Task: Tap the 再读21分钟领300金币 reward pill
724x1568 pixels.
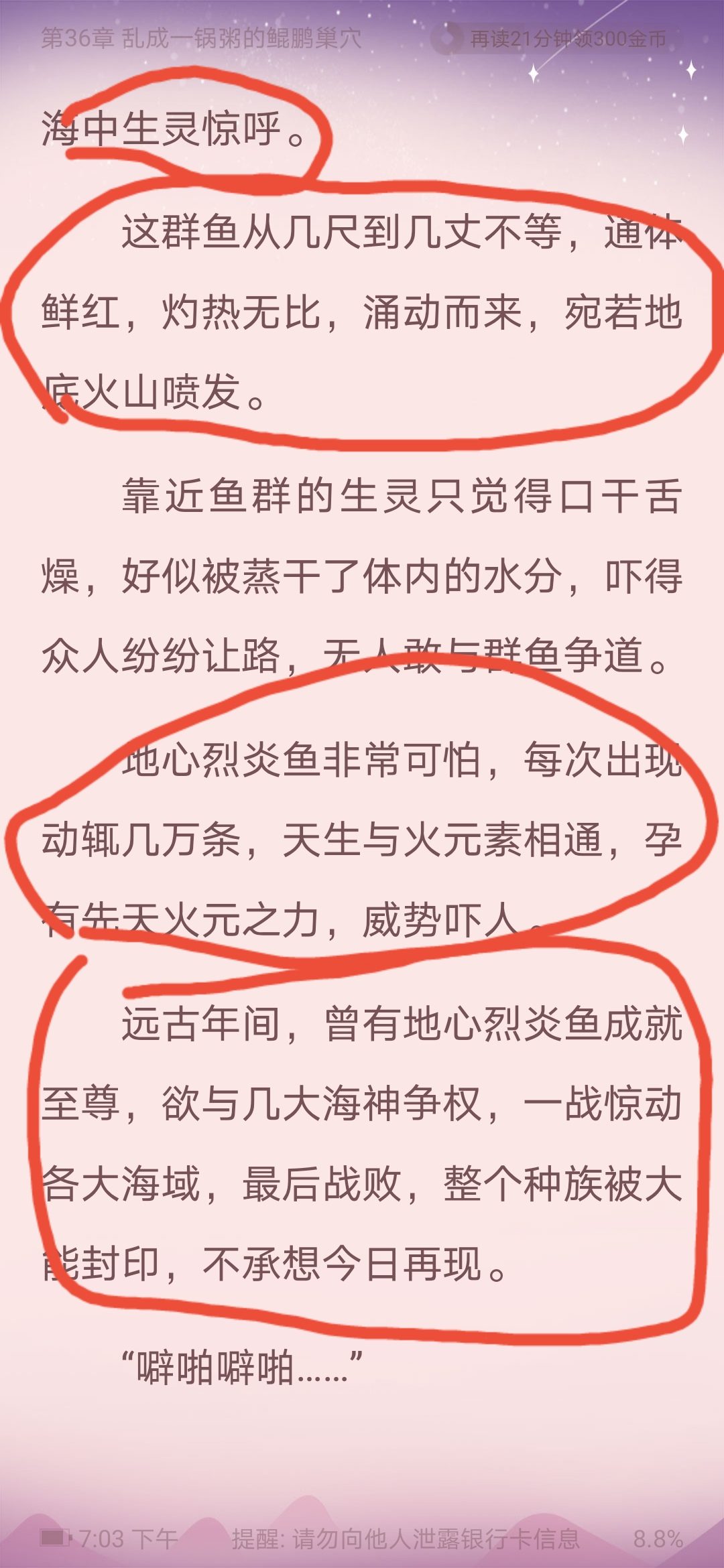Action: point(556,39)
